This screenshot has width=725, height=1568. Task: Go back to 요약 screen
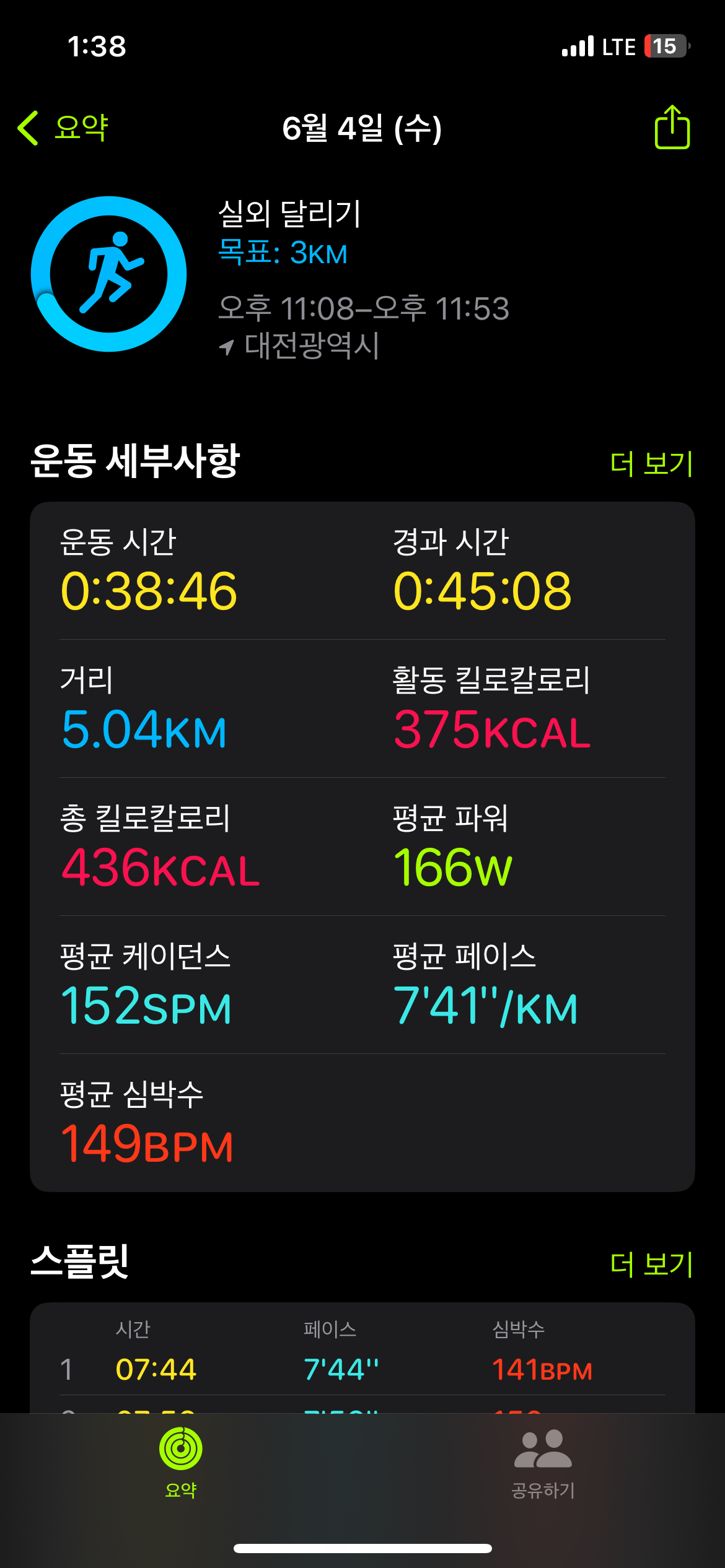click(63, 128)
